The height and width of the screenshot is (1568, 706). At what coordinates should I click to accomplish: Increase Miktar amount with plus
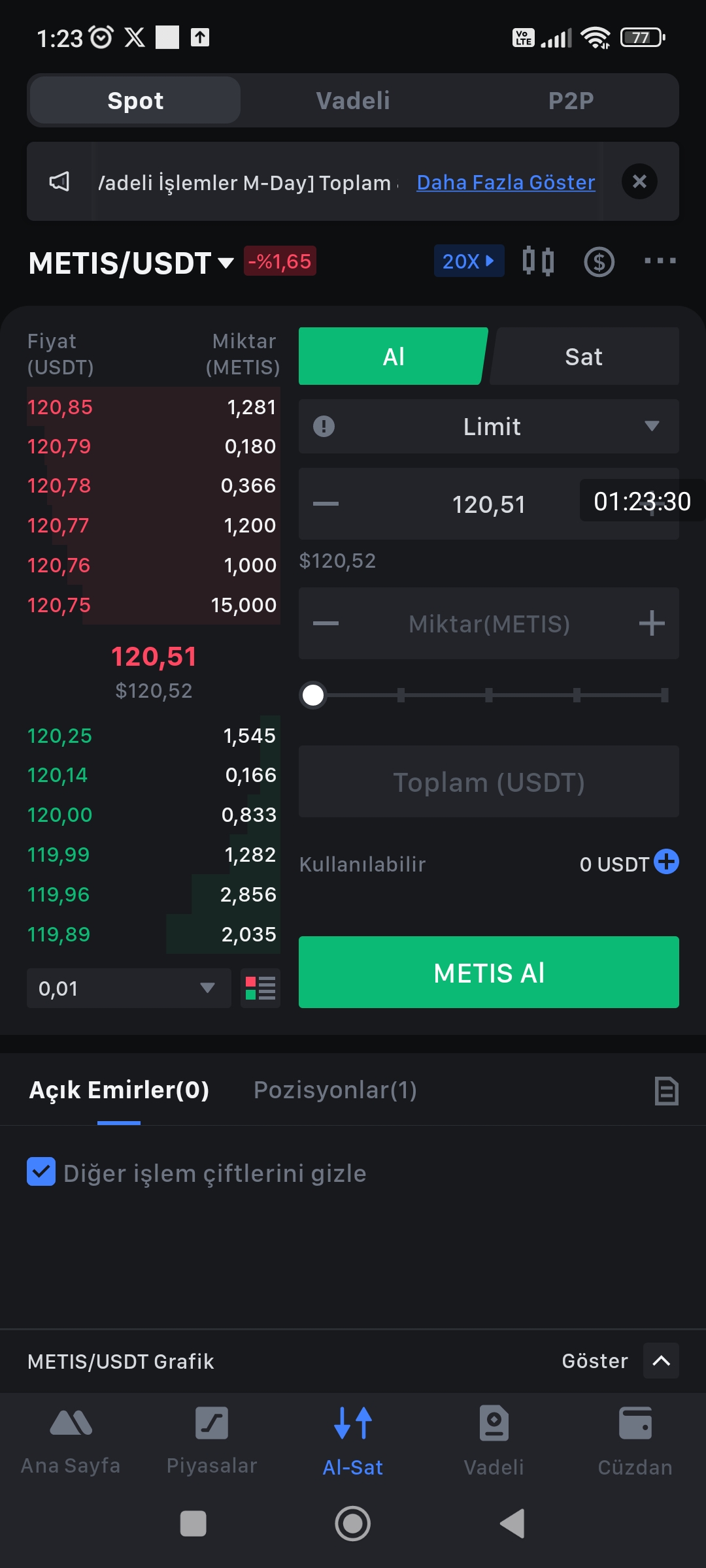(x=652, y=623)
